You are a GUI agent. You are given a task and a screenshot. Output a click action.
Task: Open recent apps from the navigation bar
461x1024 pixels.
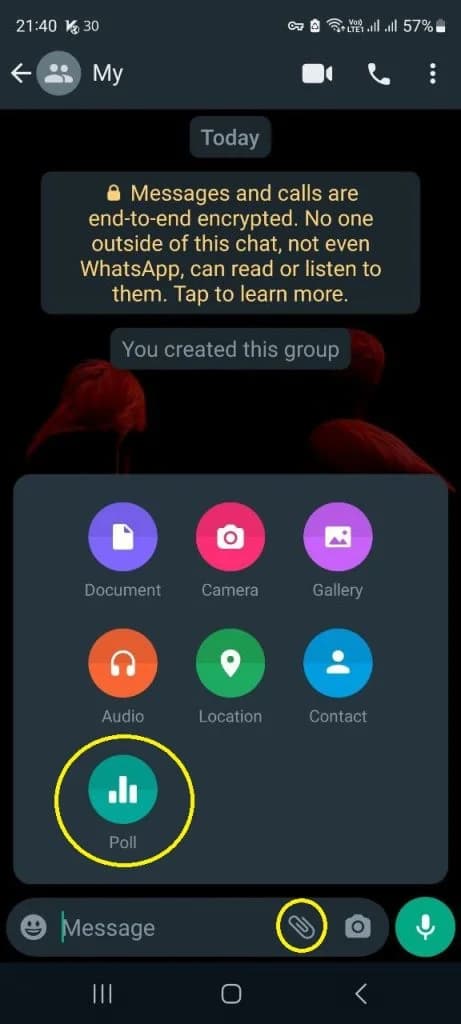(103, 993)
